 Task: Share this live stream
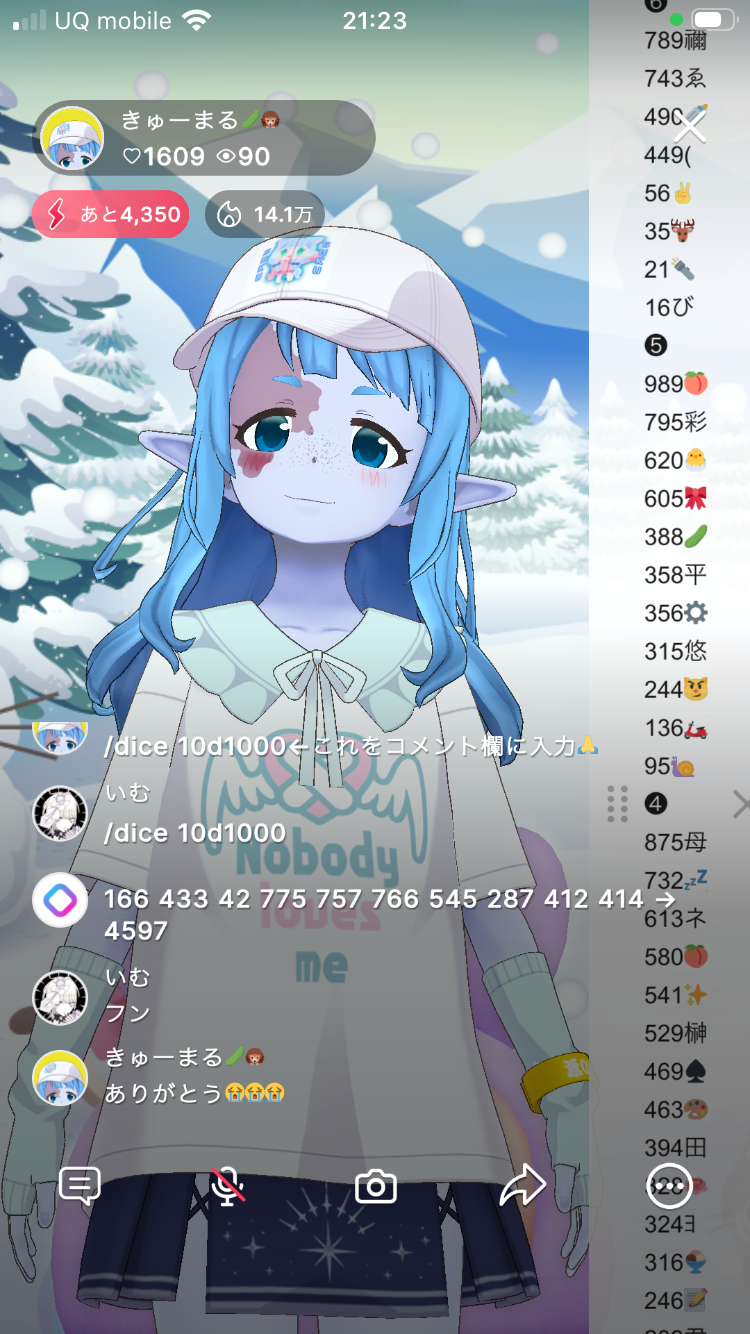point(522,1186)
